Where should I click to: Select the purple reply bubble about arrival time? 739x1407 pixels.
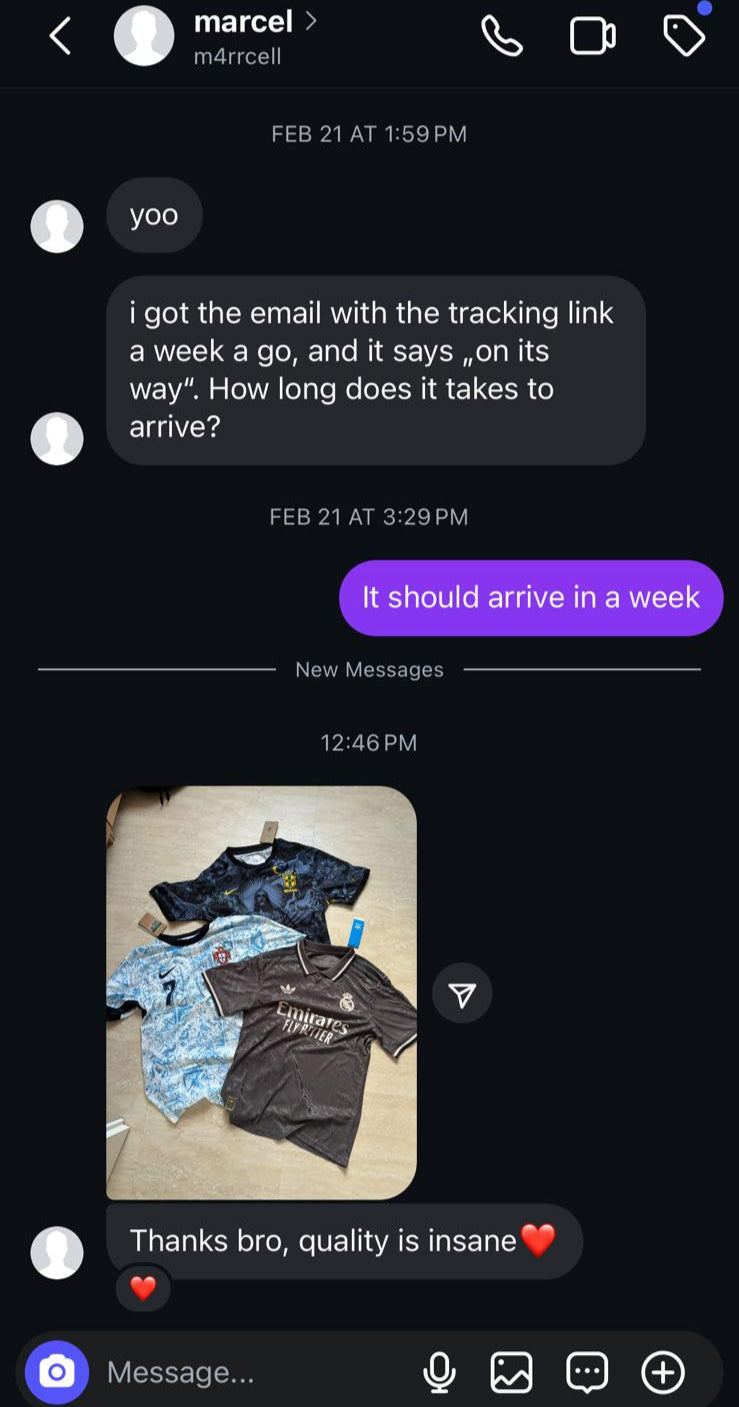pyautogui.click(x=530, y=597)
